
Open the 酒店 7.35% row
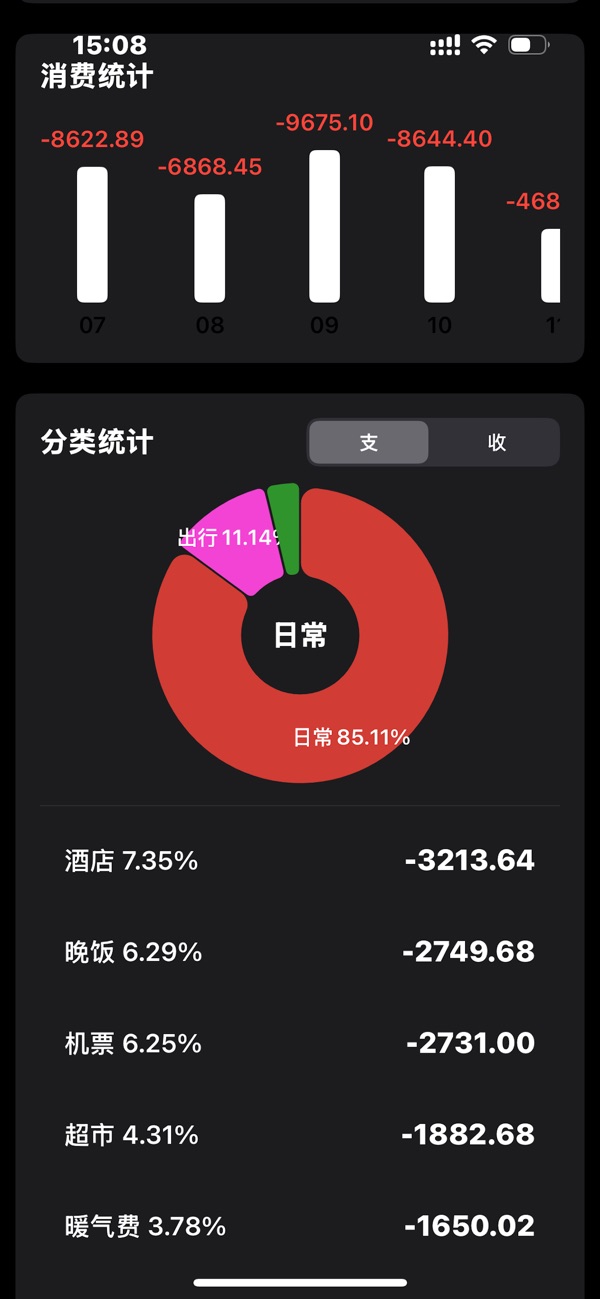pyautogui.click(x=300, y=860)
